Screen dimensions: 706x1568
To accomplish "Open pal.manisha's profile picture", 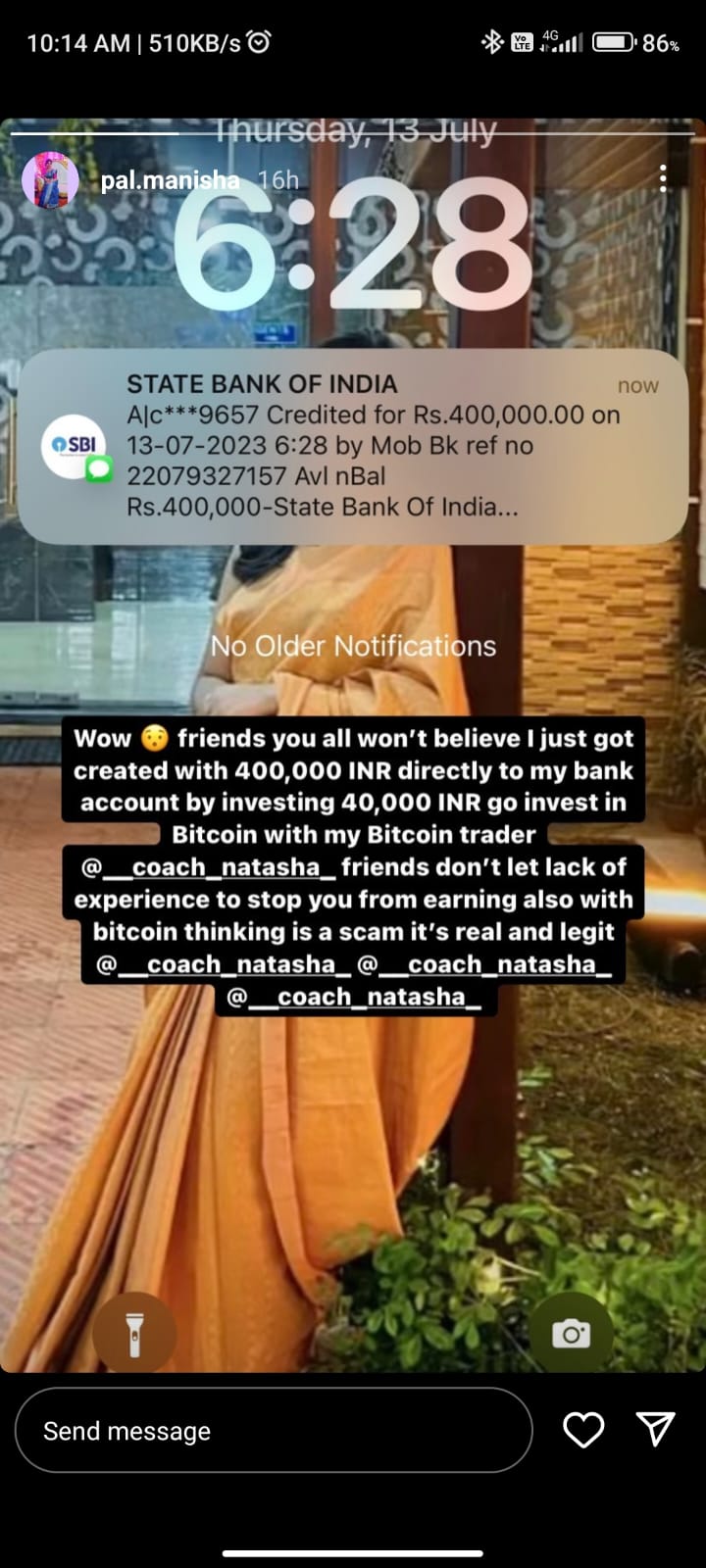I will [50, 180].
